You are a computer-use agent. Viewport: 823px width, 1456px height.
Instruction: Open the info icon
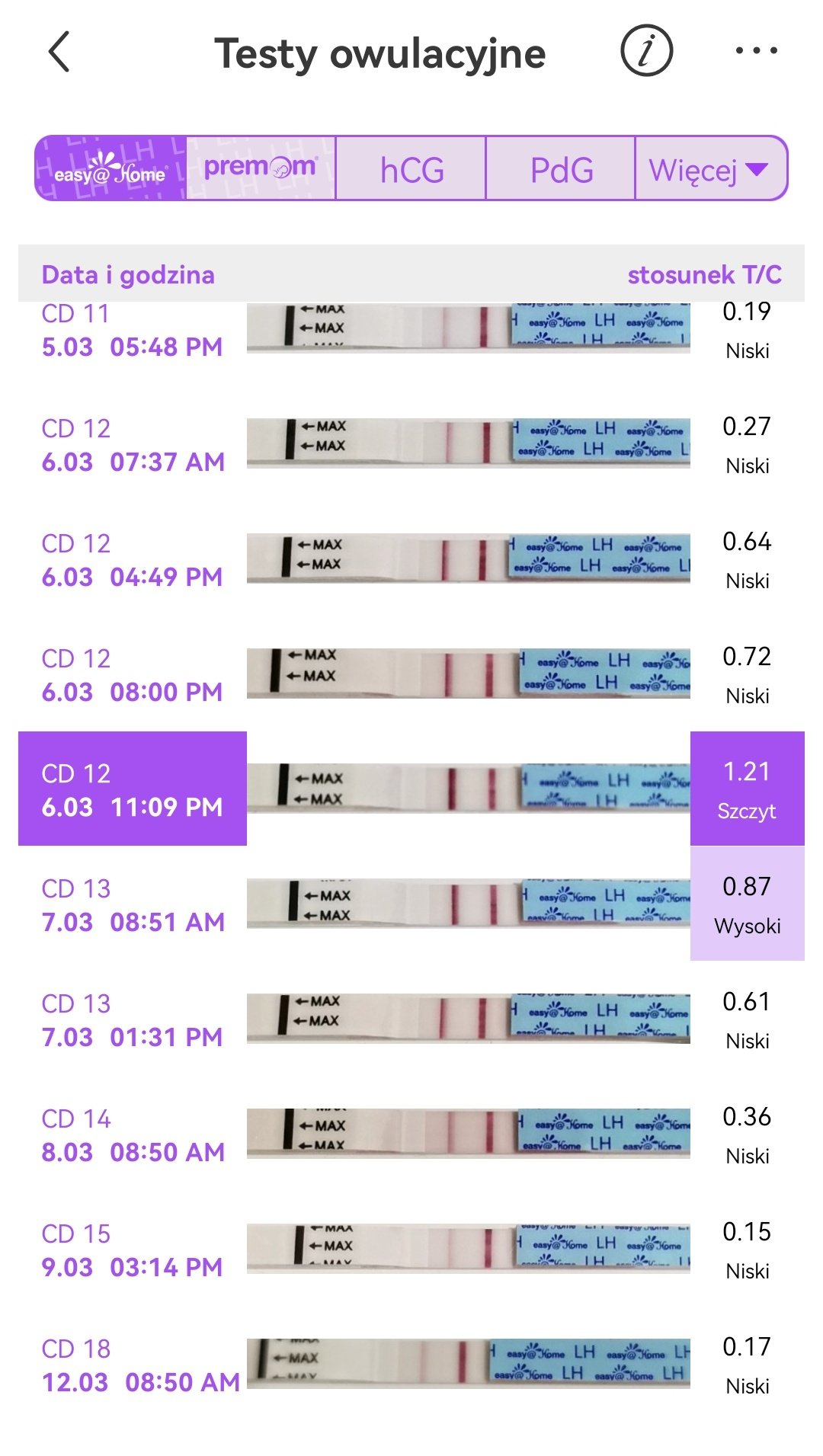[x=646, y=50]
